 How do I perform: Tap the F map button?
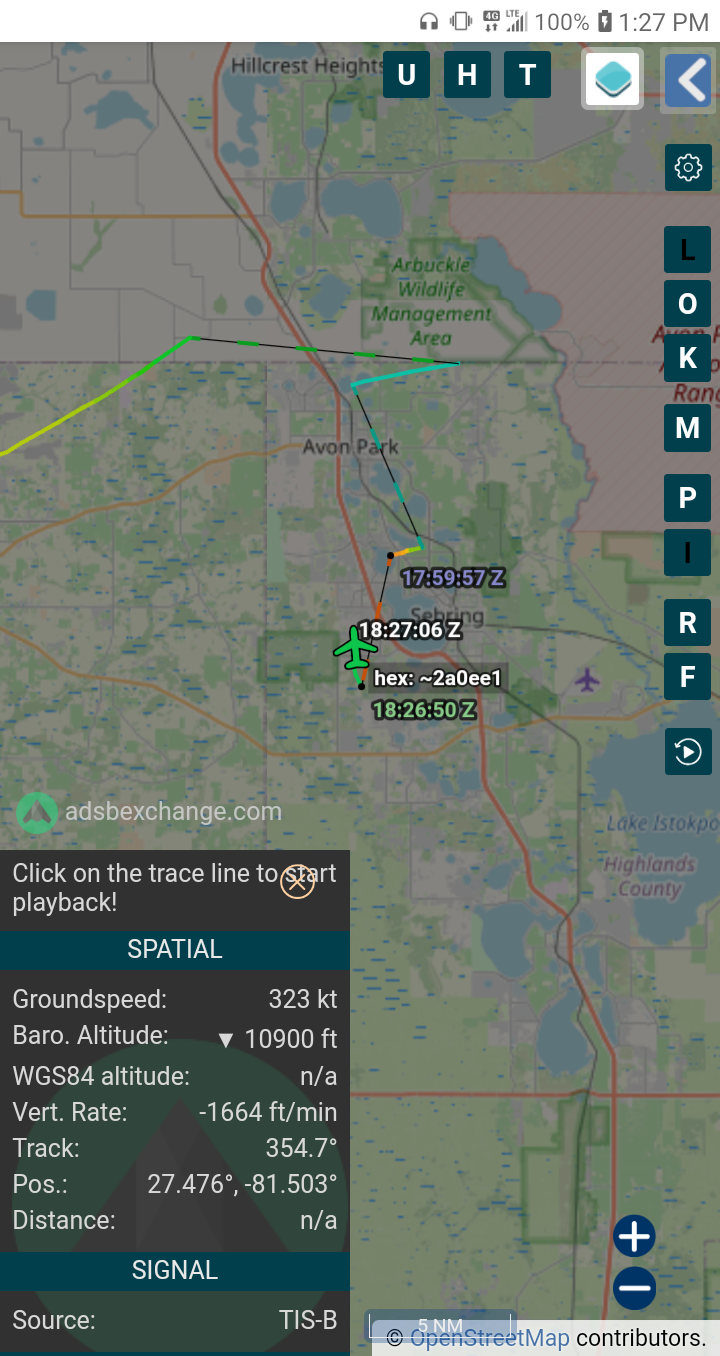pos(688,677)
